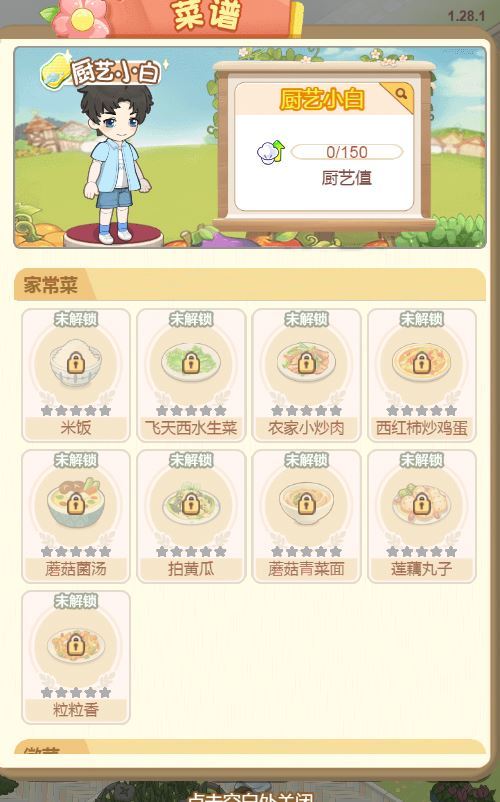View the 蘑菇青菜面 recipe card

pyautogui.click(x=306, y=516)
